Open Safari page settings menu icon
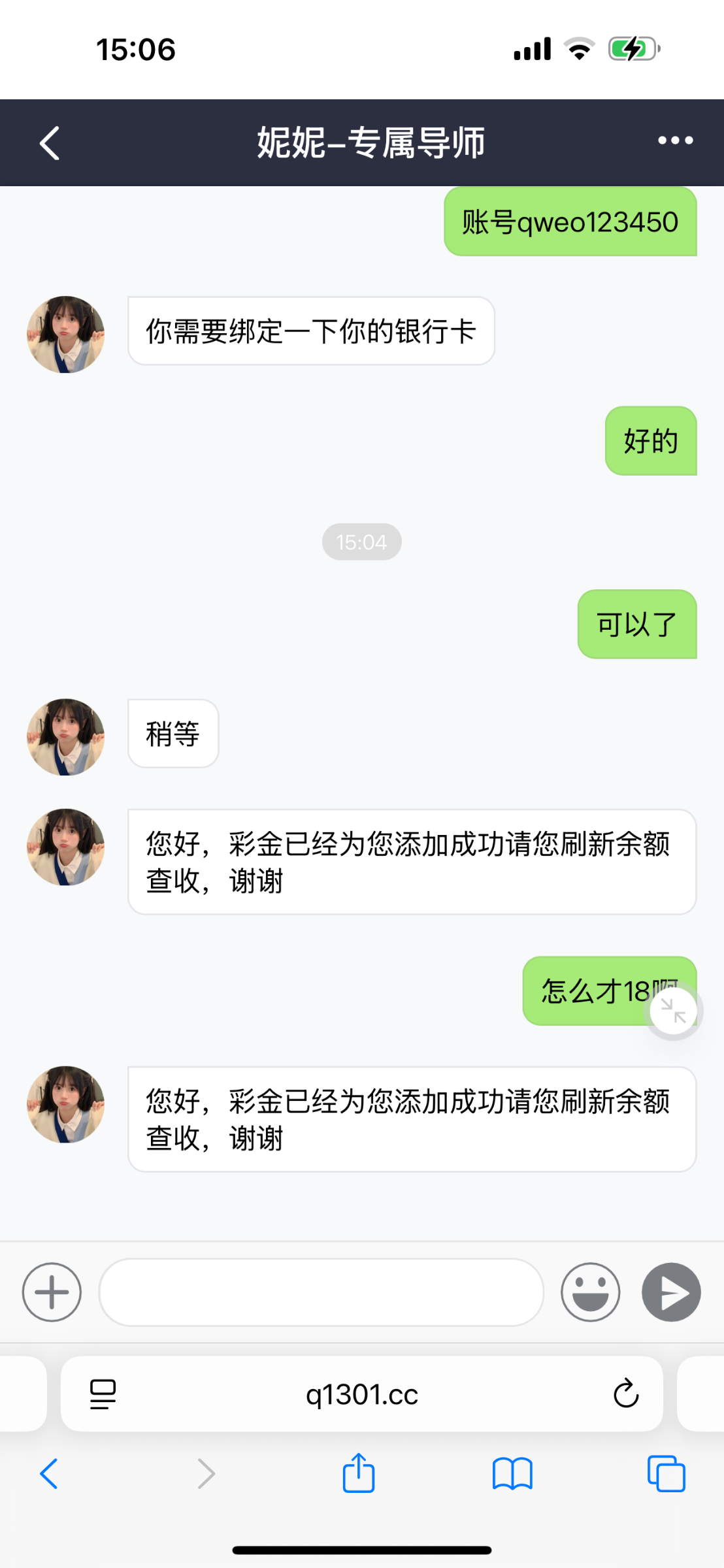The width and height of the screenshot is (724, 1568). click(103, 1394)
